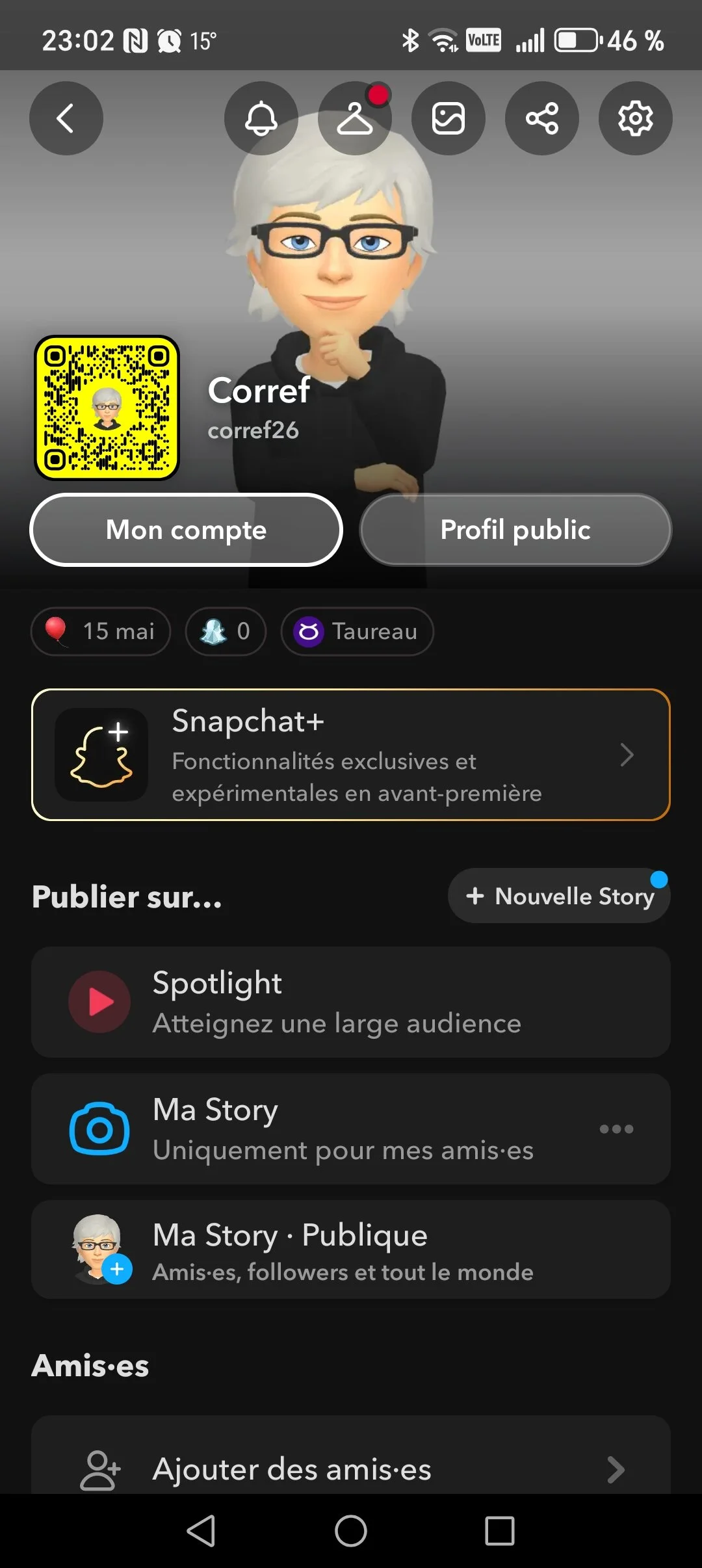The image size is (702, 1568).
Task: Share the profile via share icon
Action: tap(541, 118)
